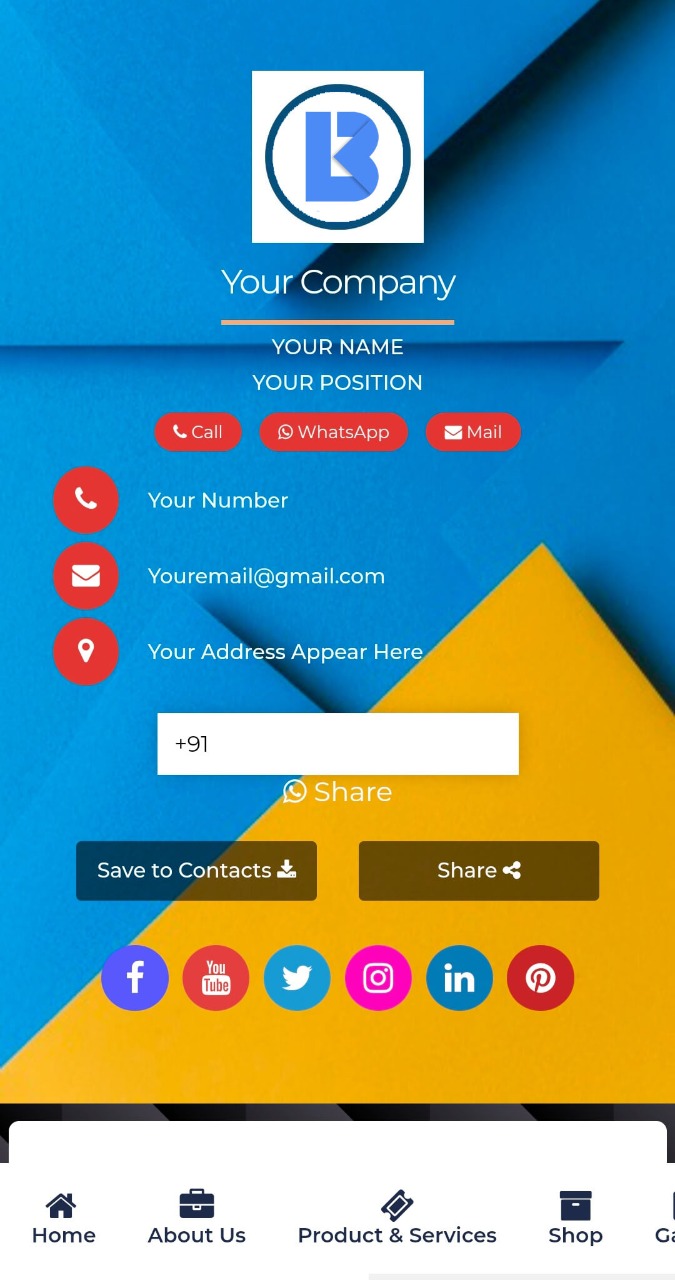
Task: Open WhatsApp chat button
Action: [333, 432]
